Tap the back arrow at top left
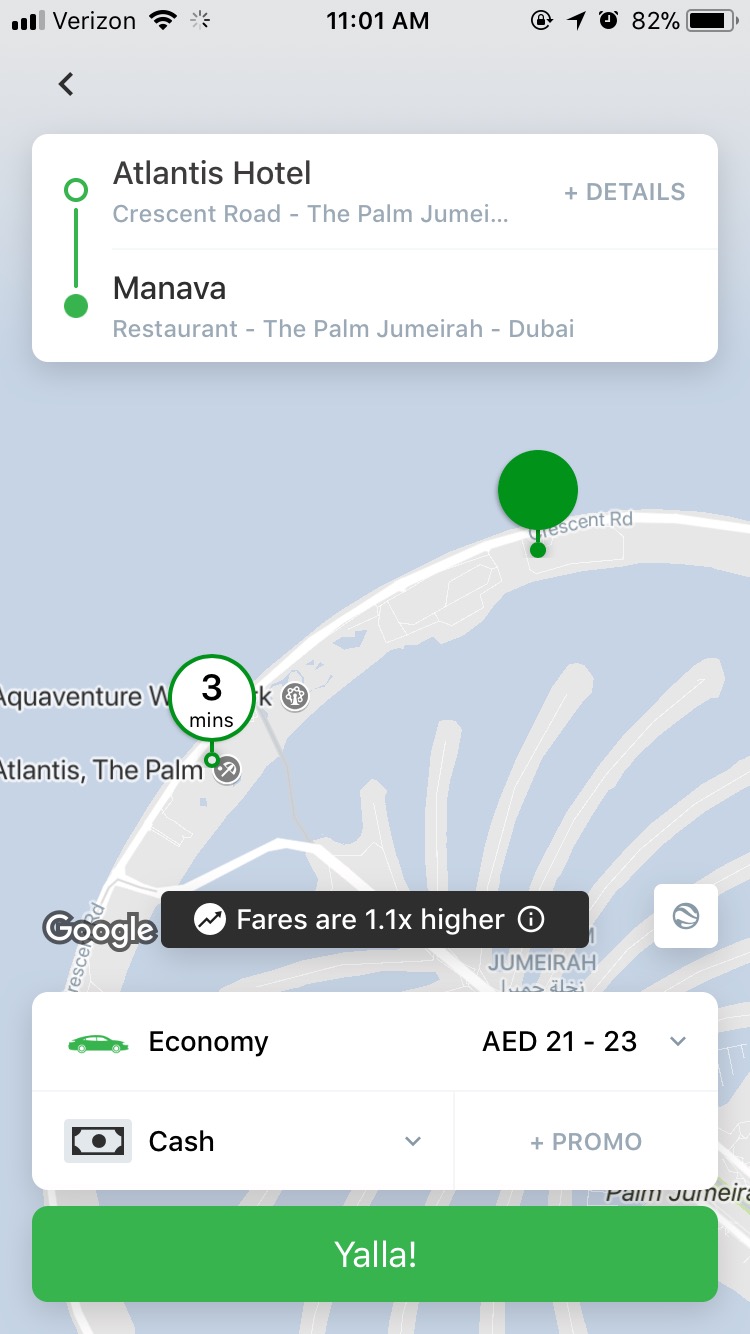The height and width of the screenshot is (1334, 750). coord(66,84)
